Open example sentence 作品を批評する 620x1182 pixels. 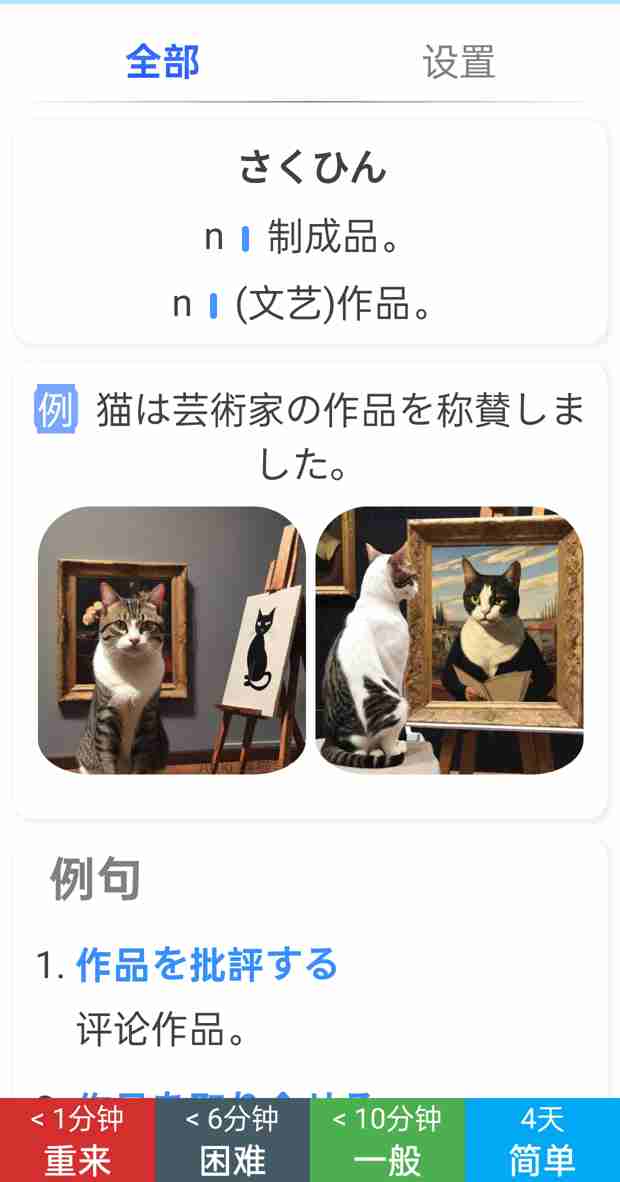pos(207,965)
